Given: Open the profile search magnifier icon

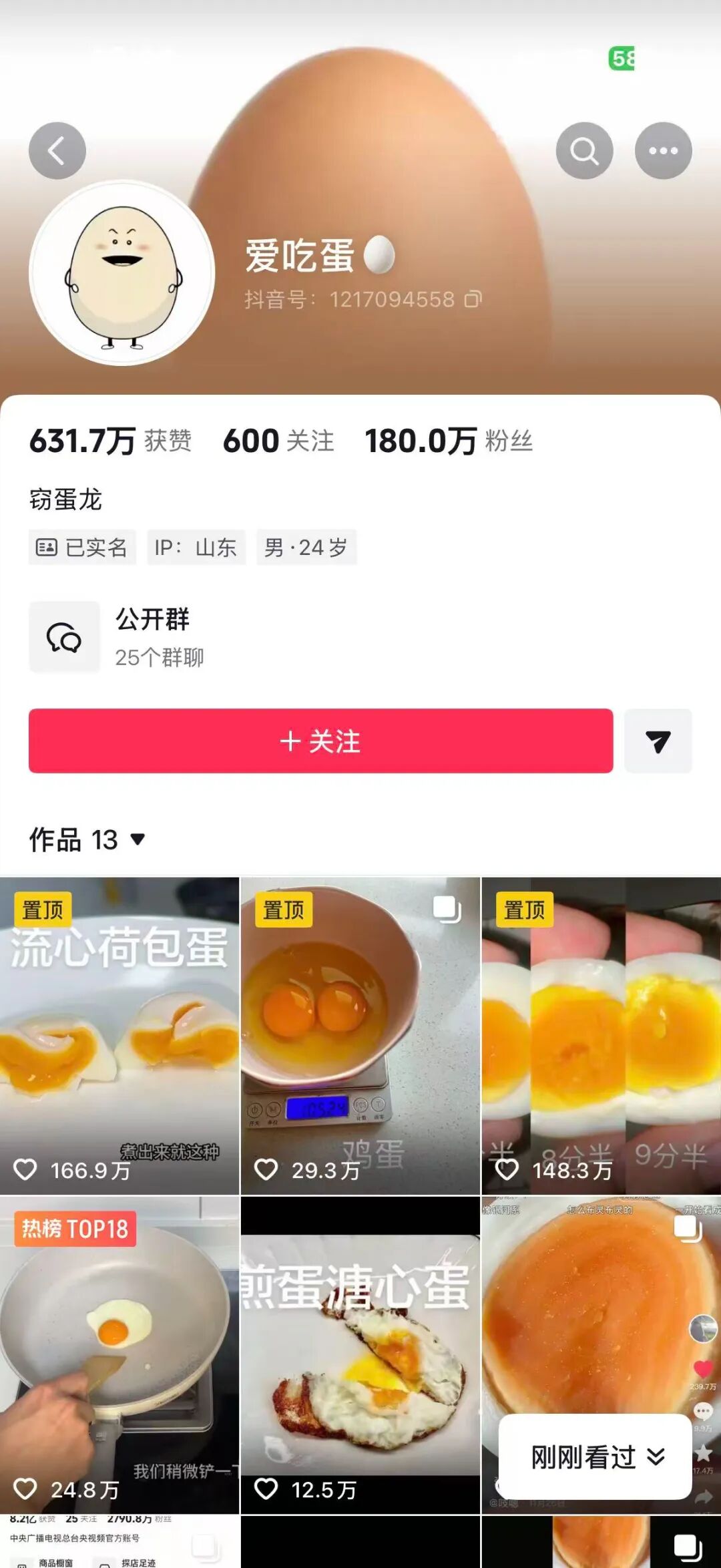Looking at the screenshot, I should coord(584,150).
